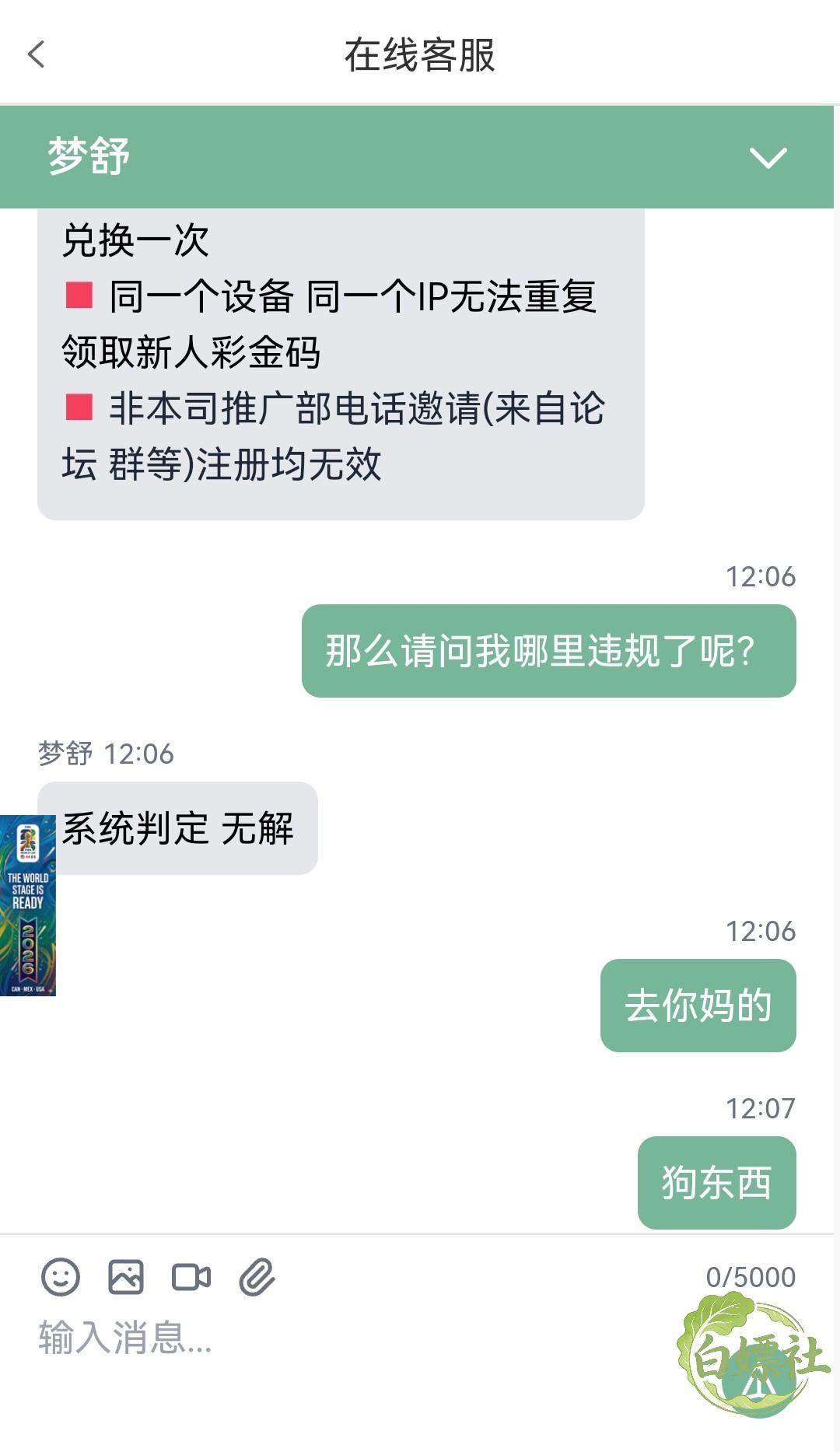Viewport: 840px width, 1452px height.
Task: Open the 2026 World Cup banner
Action: click(28, 905)
